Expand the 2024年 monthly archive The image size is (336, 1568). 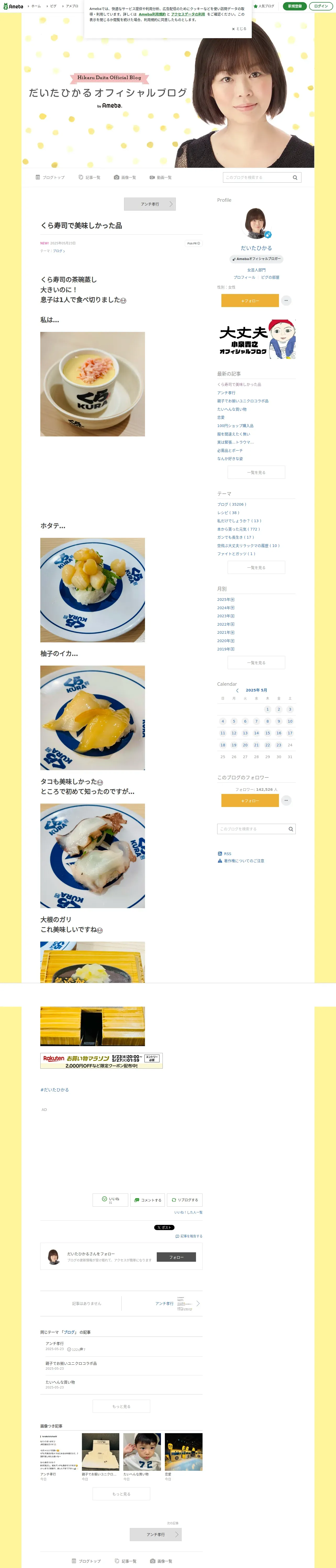click(x=226, y=608)
